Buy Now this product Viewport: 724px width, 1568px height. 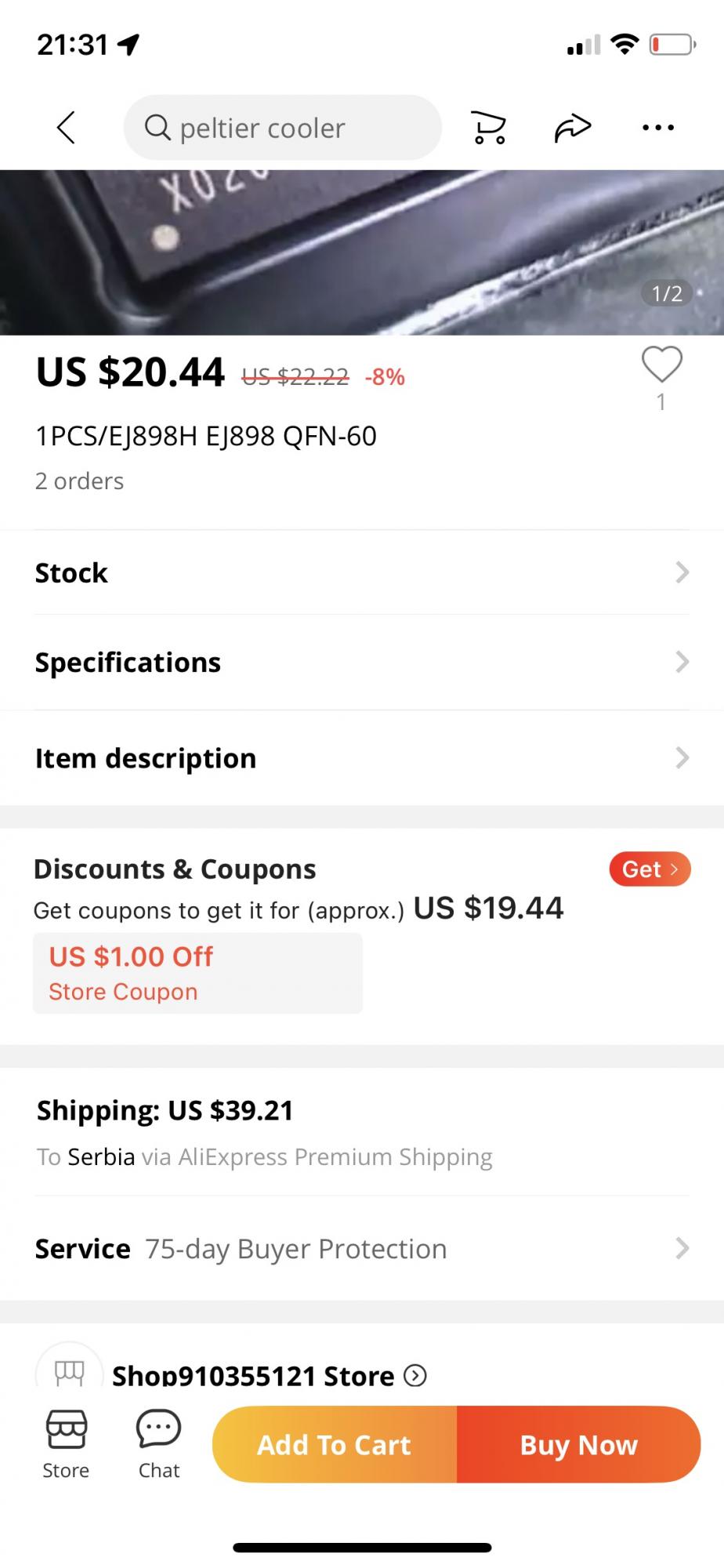(x=578, y=1444)
